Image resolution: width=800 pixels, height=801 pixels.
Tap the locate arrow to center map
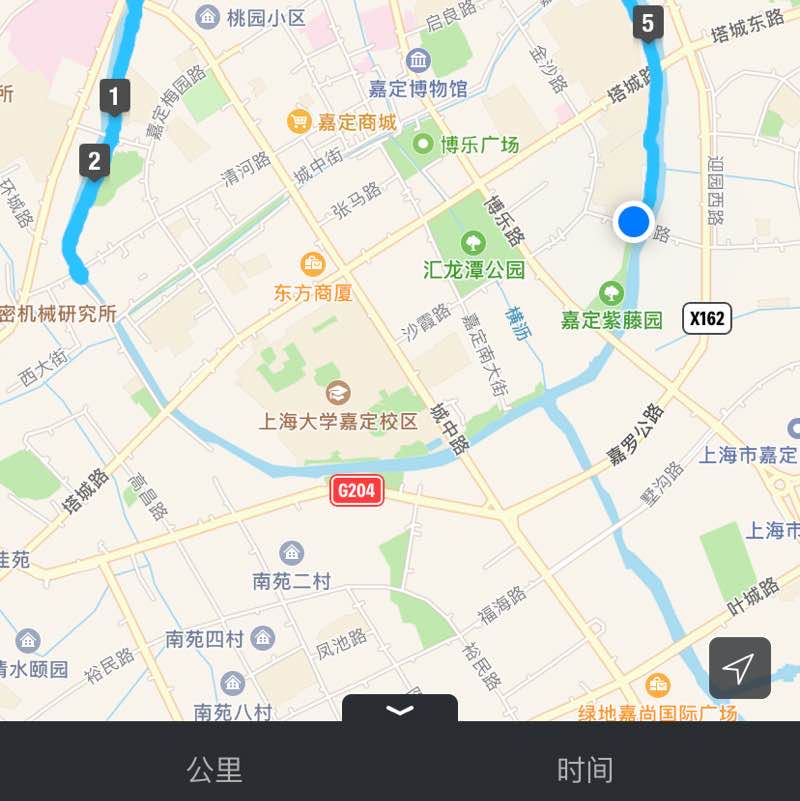[739, 665]
